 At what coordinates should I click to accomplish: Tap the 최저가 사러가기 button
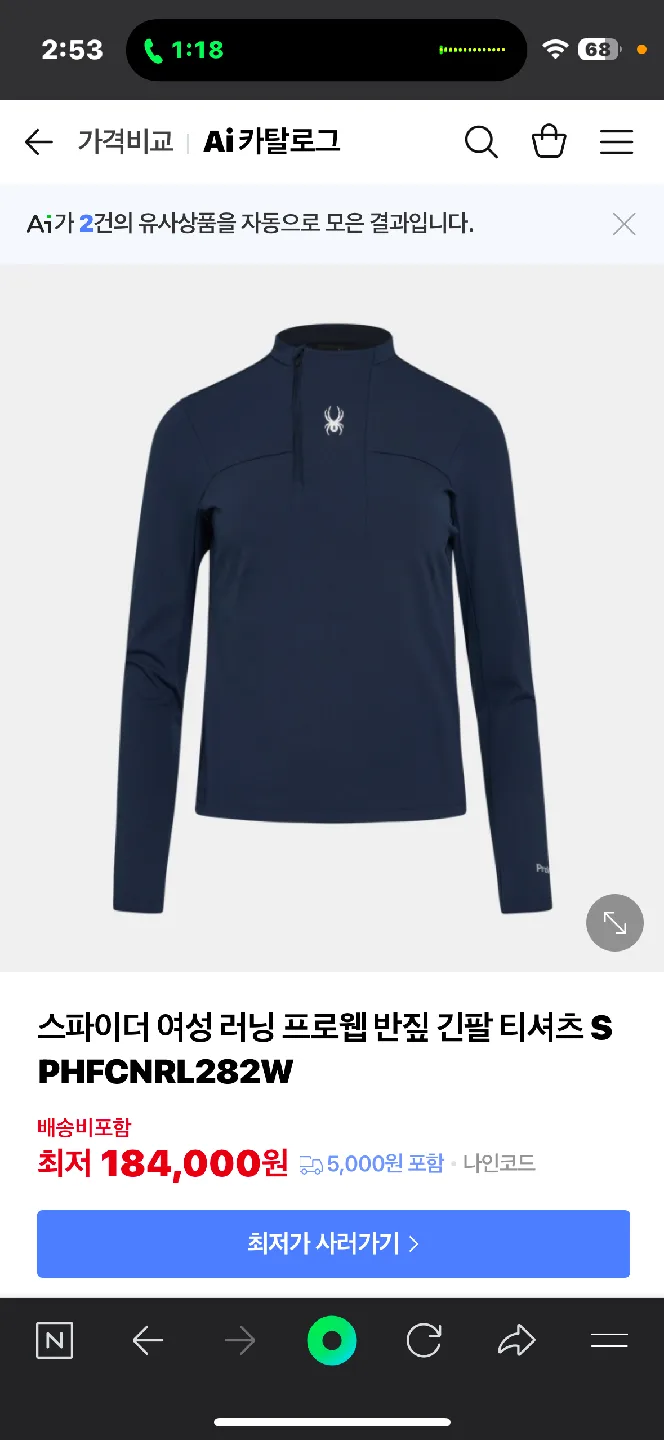(333, 1244)
